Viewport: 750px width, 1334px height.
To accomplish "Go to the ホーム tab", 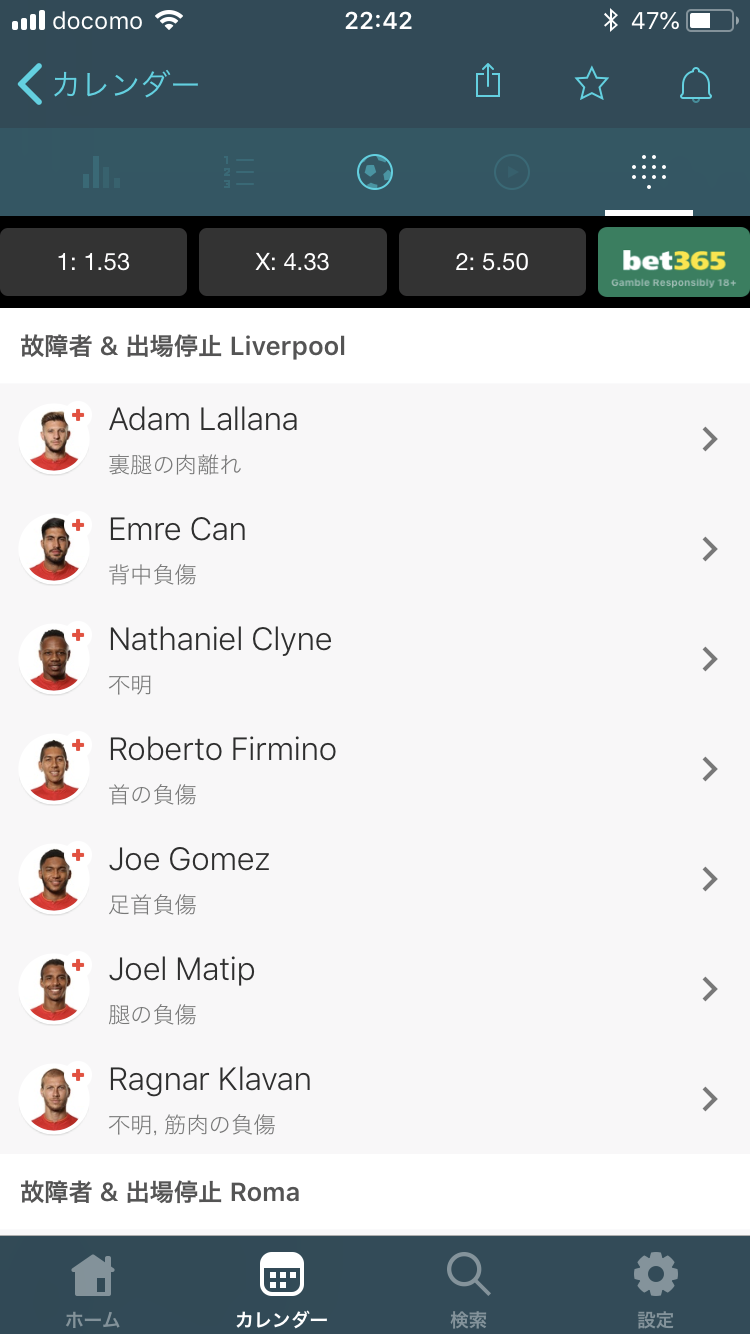I will 93,1288.
